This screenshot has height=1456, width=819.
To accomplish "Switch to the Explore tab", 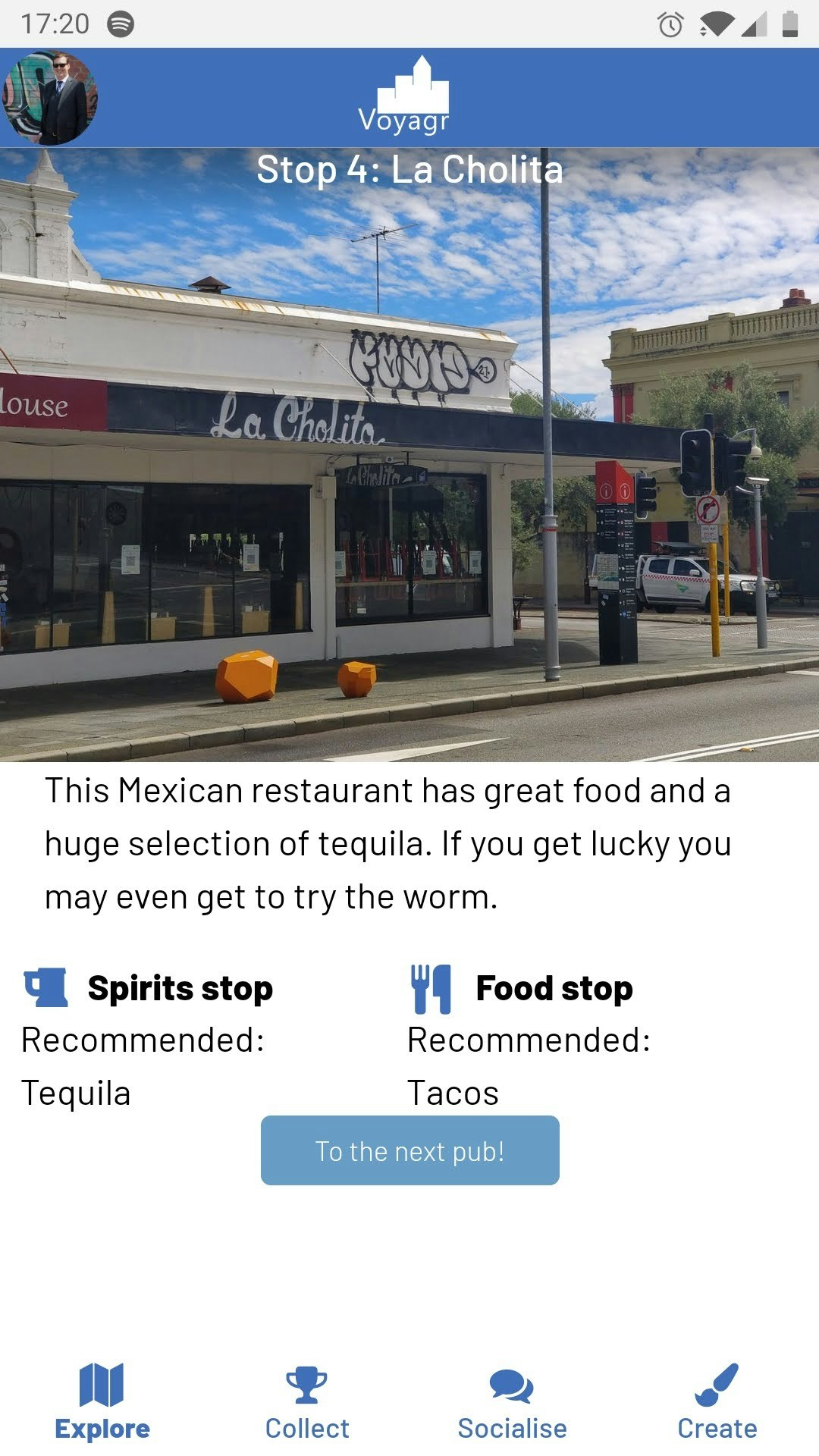I will 102,1401.
